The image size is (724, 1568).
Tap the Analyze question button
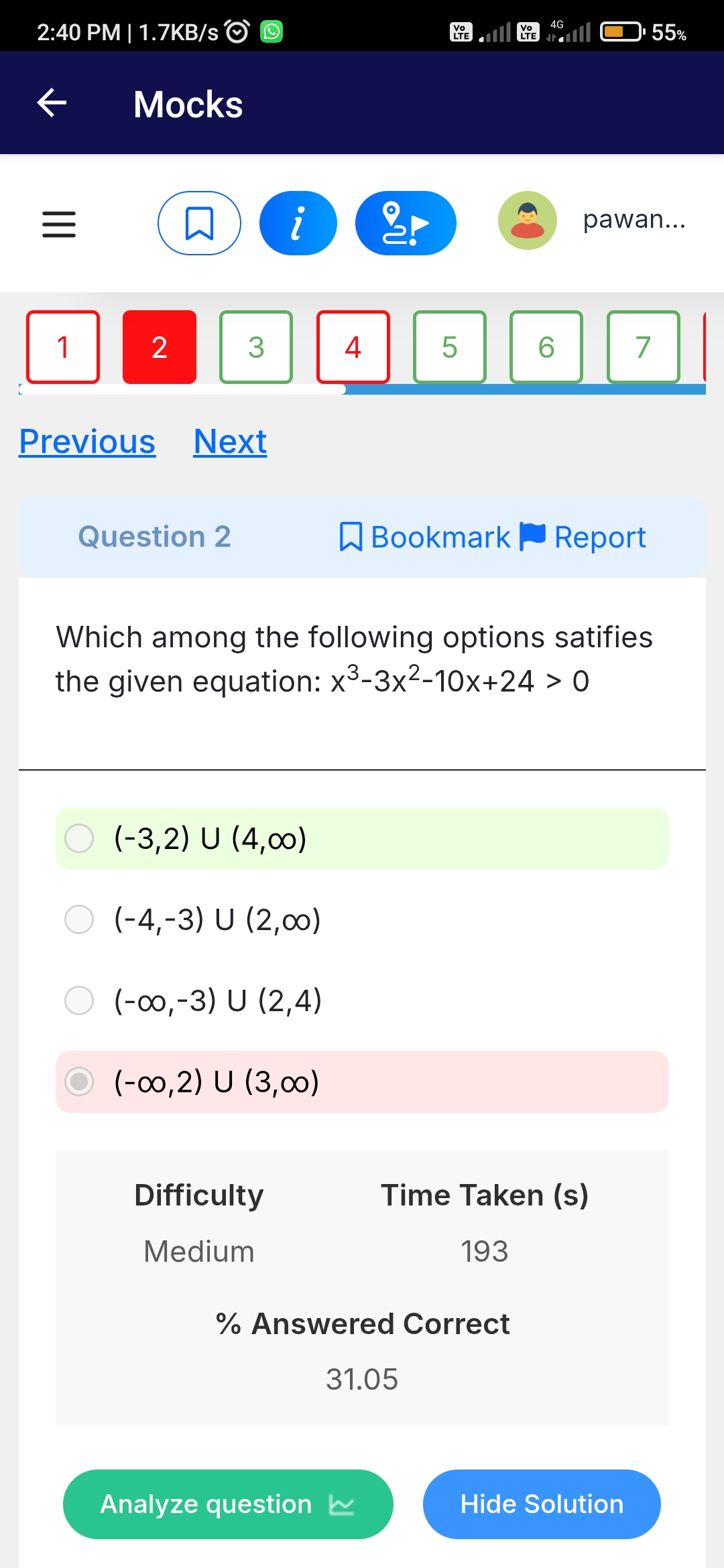click(x=228, y=1504)
